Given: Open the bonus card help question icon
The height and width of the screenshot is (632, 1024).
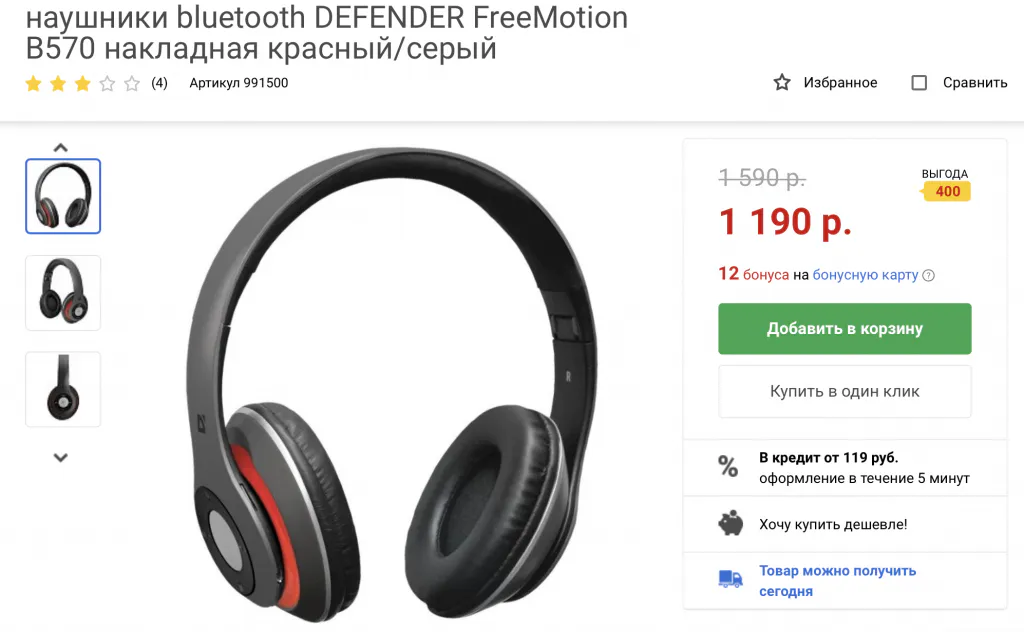Looking at the screenshot, I should coord(929,276).
